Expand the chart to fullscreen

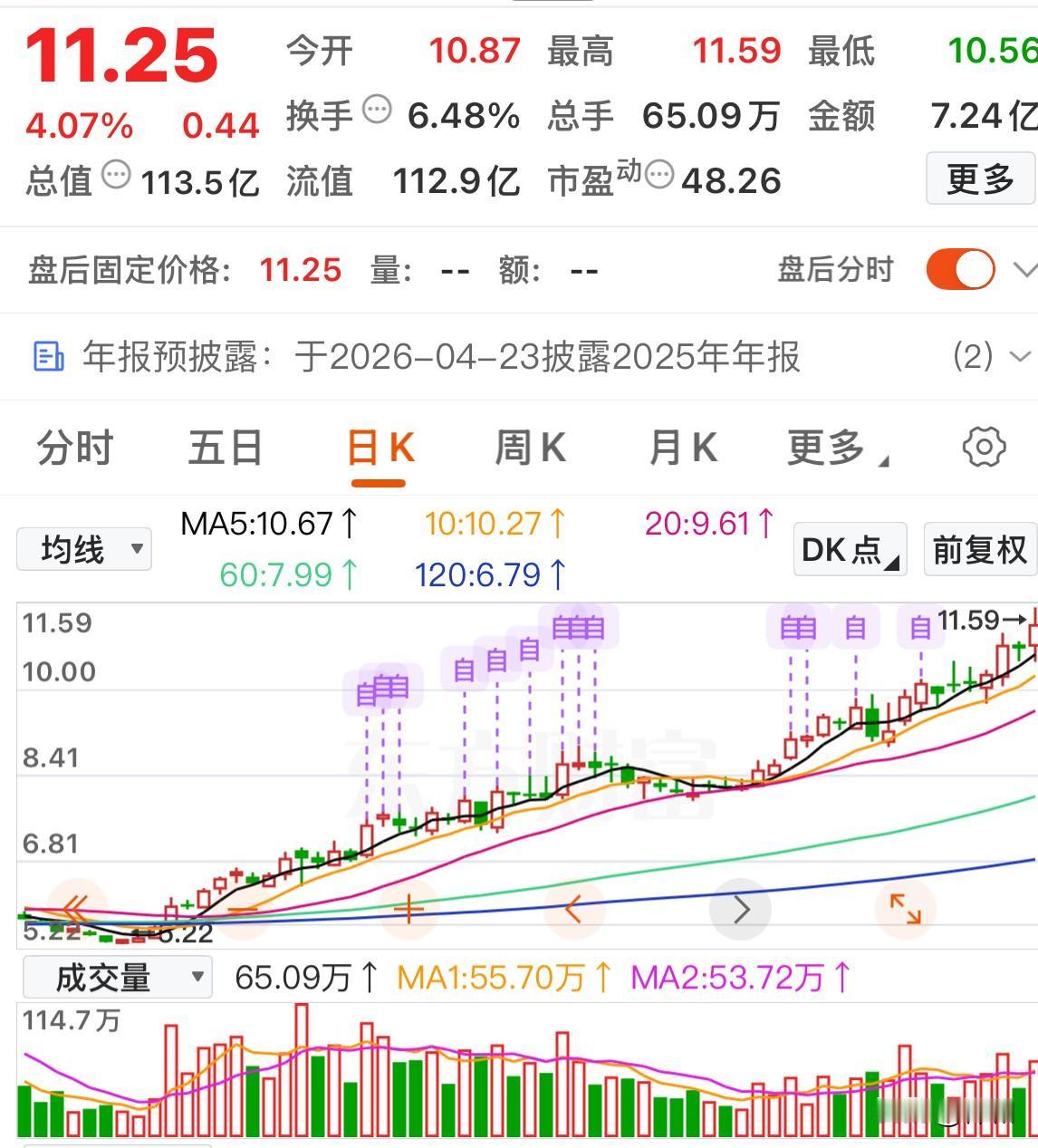[x=908, y=909]
